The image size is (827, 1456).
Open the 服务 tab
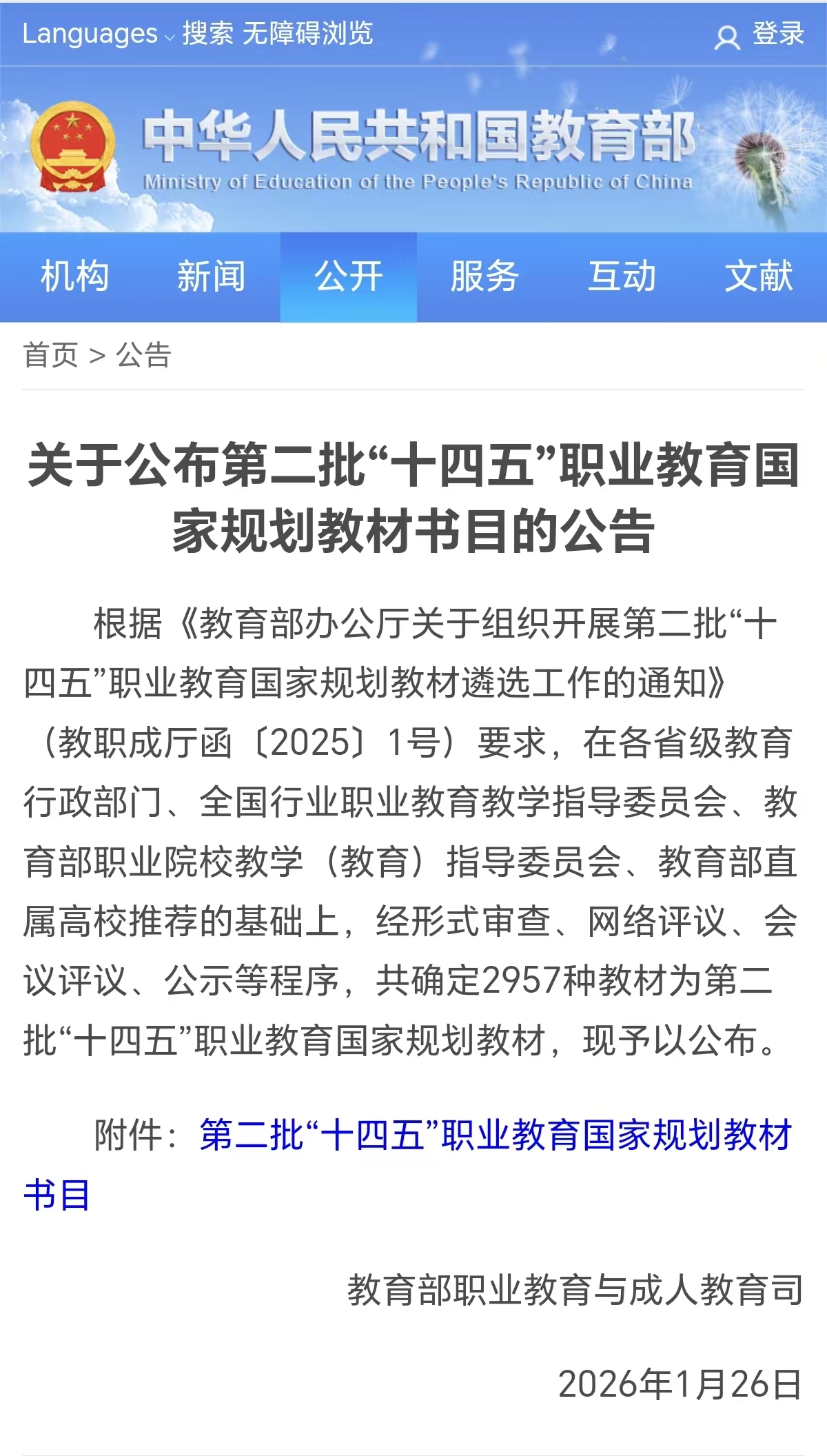point(484,277)
